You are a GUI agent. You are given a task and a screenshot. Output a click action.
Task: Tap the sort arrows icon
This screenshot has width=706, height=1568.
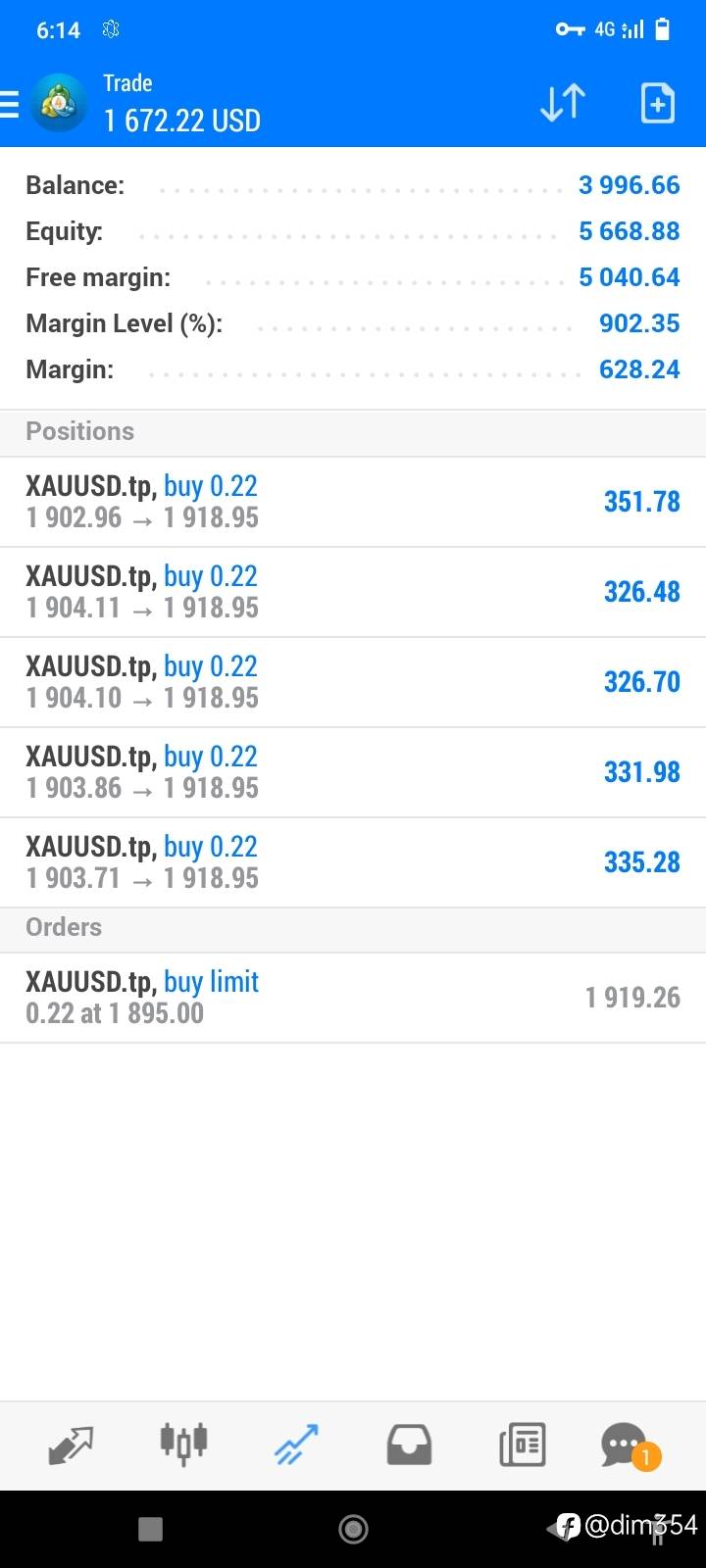[x=563, y=103]
